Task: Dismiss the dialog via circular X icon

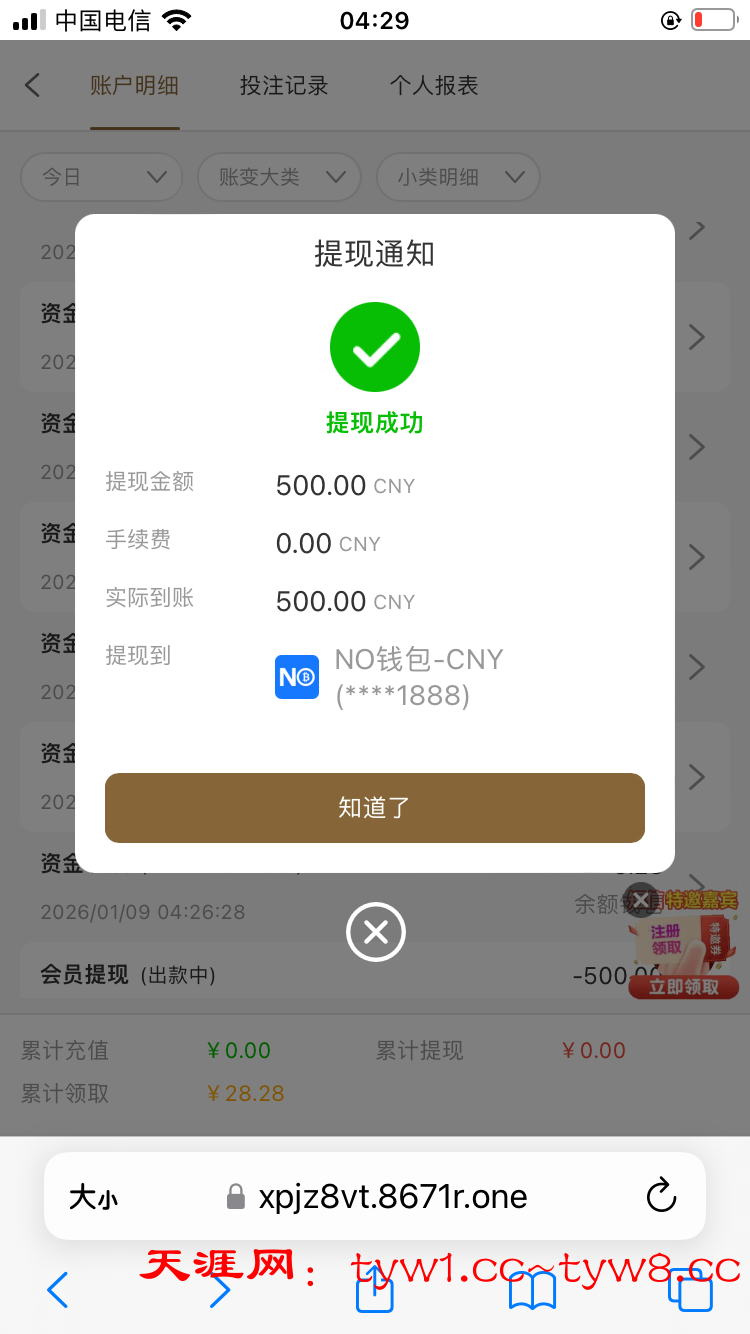Action: click(375, 932)
